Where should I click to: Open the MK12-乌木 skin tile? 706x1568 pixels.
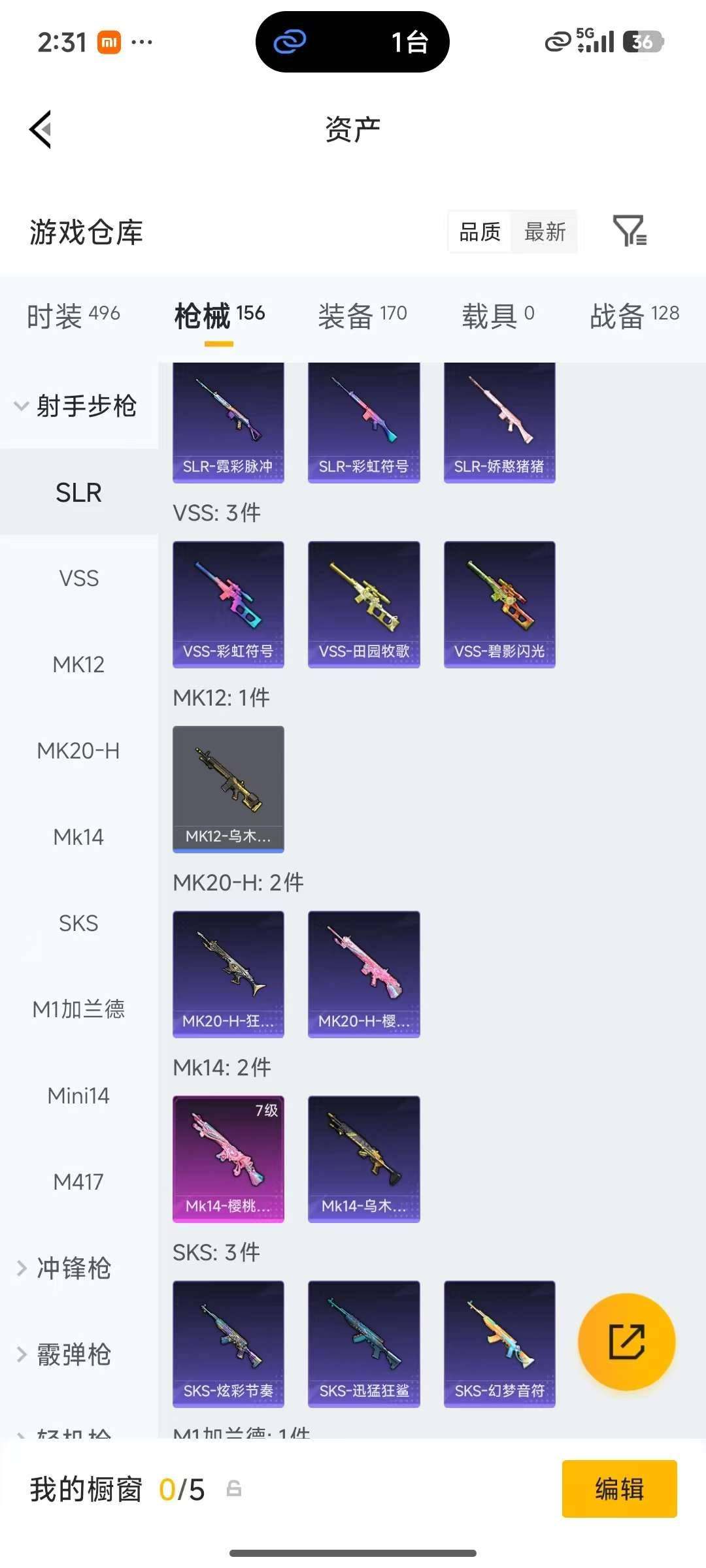[x=228, y=789]
